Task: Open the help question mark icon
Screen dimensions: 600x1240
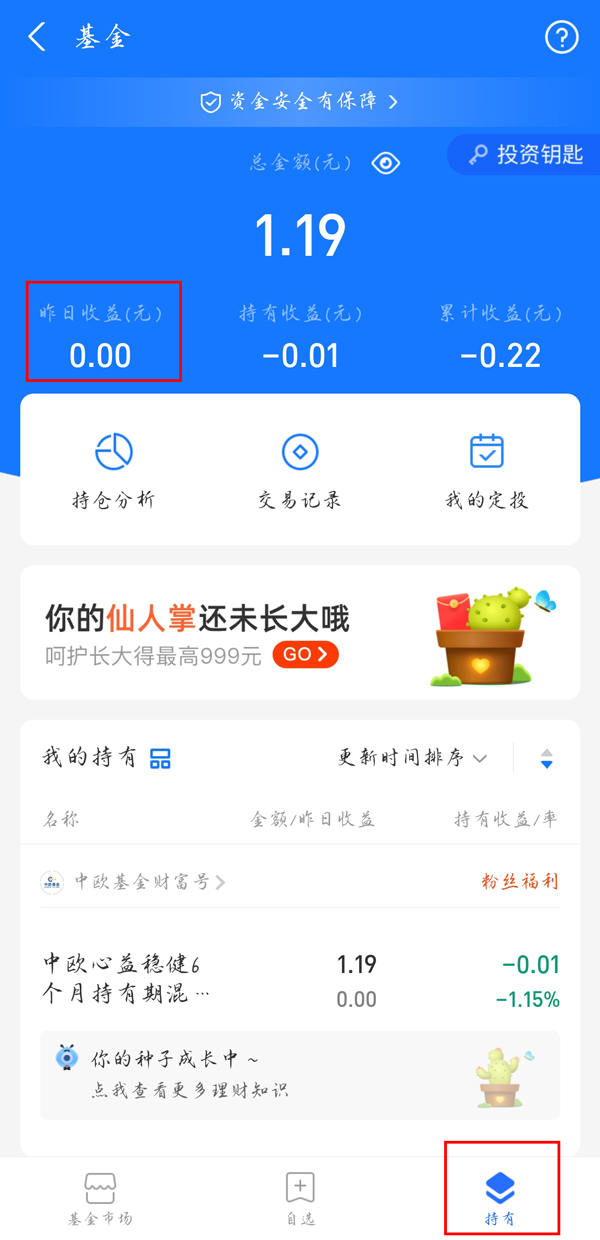Action: [x=562, y=38]
